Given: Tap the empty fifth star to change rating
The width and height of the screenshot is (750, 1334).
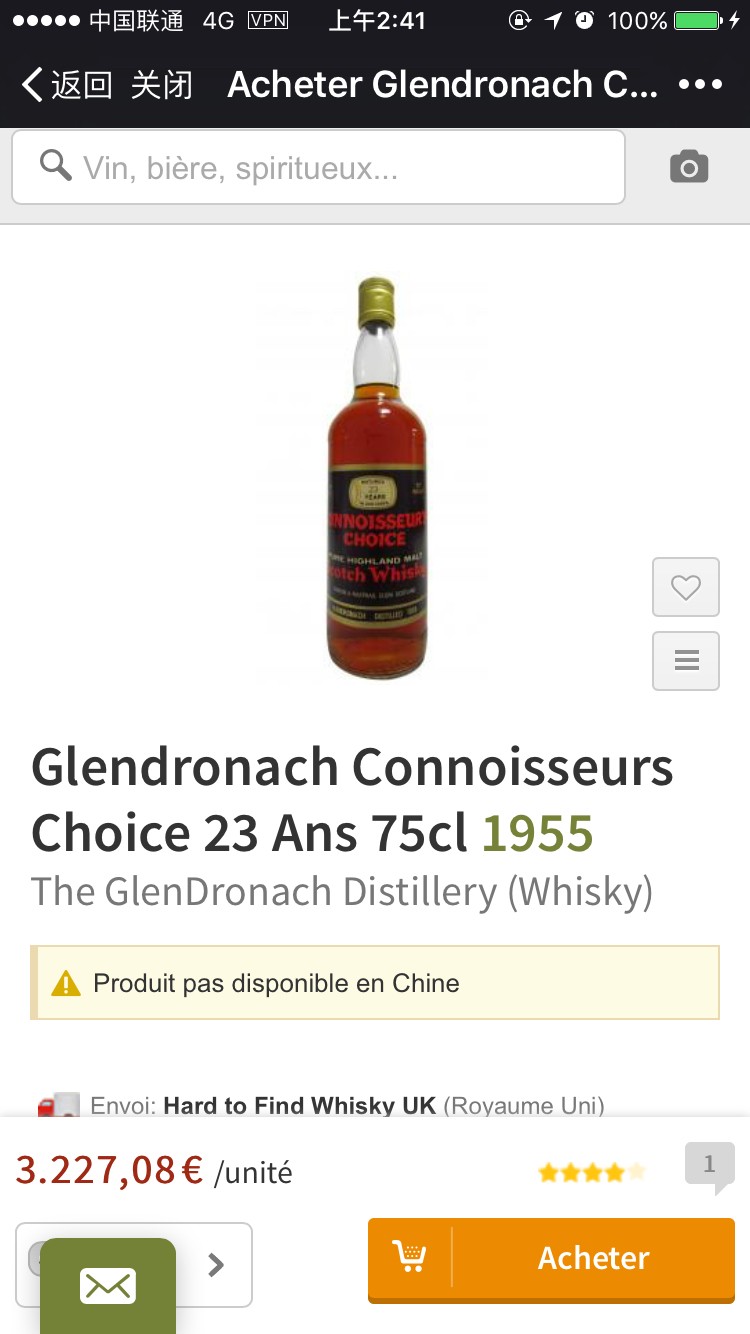Looking at the screenshot, I should 636,1171.
